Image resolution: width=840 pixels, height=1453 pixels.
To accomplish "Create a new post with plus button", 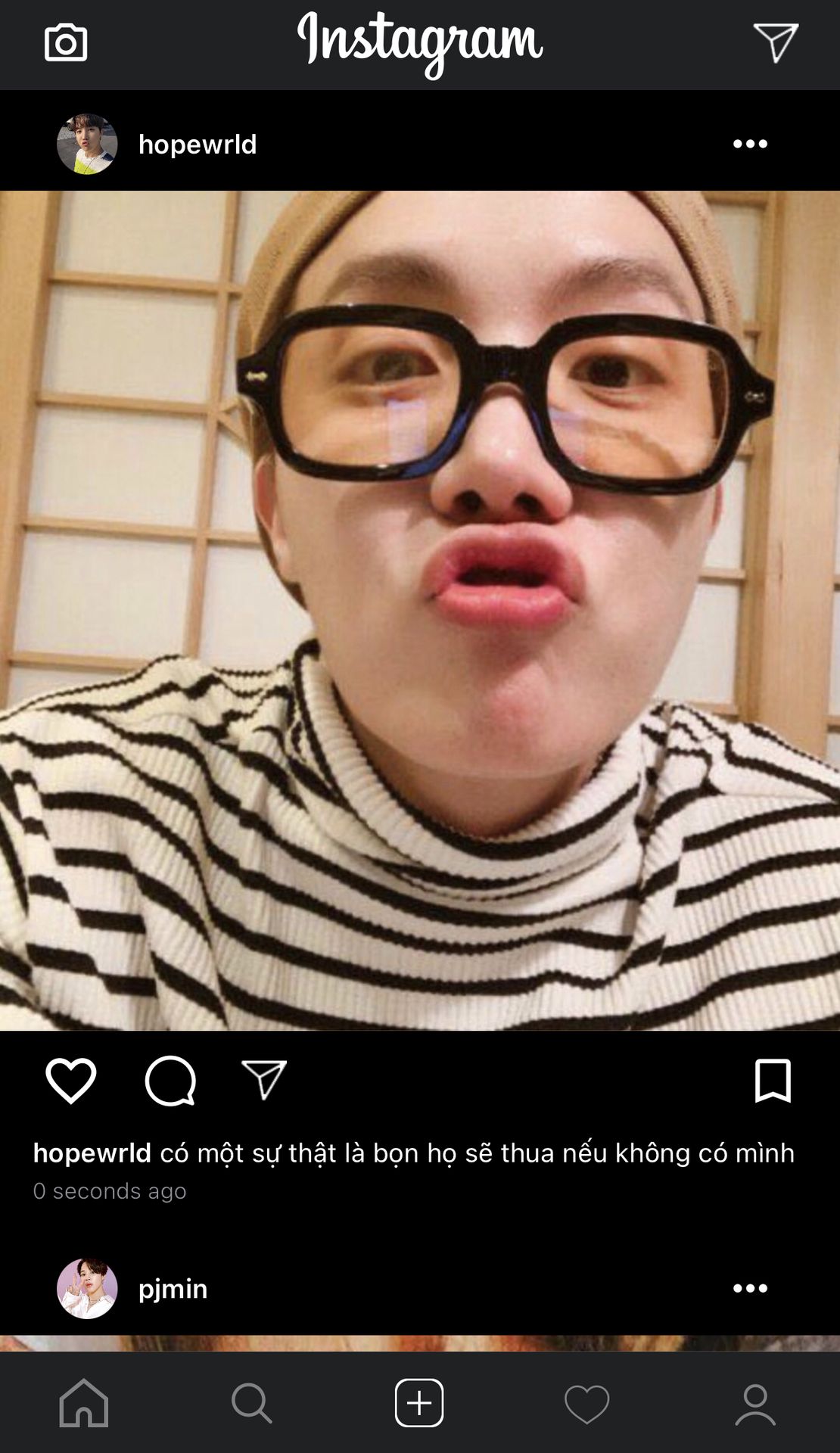I will (419, 1402).
